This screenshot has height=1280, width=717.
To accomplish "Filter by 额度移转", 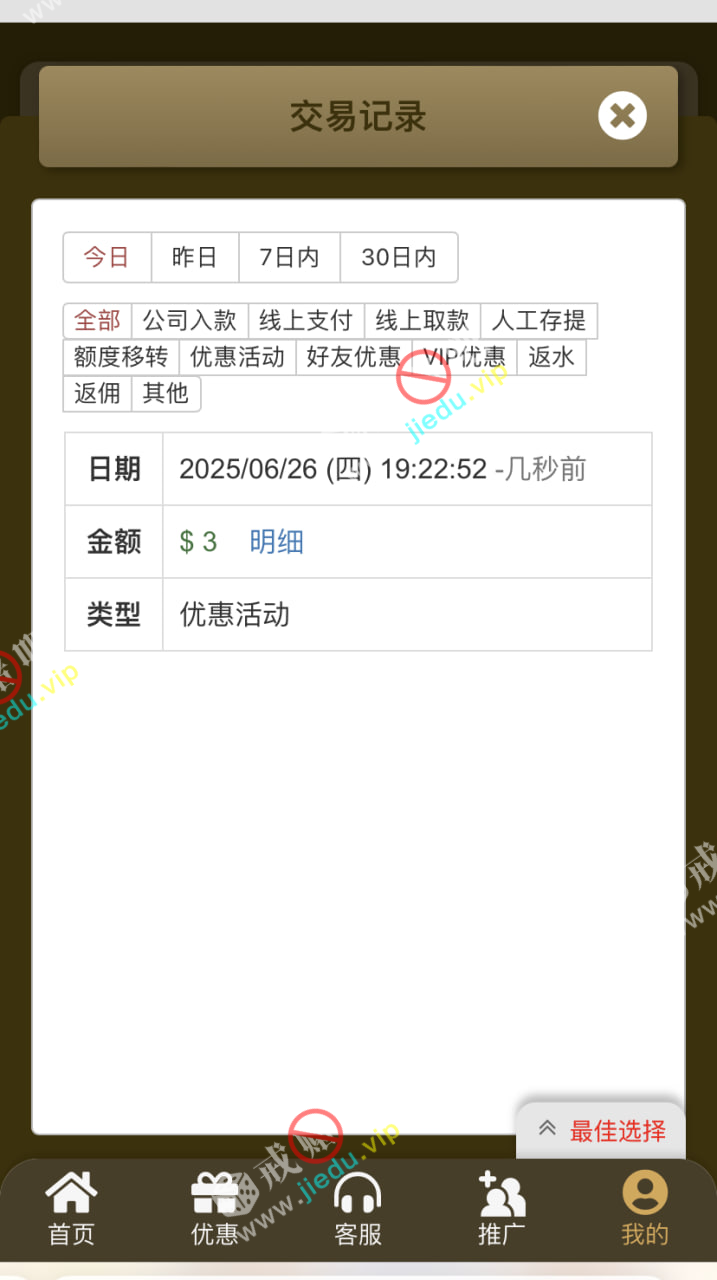I will click(121, 357).
